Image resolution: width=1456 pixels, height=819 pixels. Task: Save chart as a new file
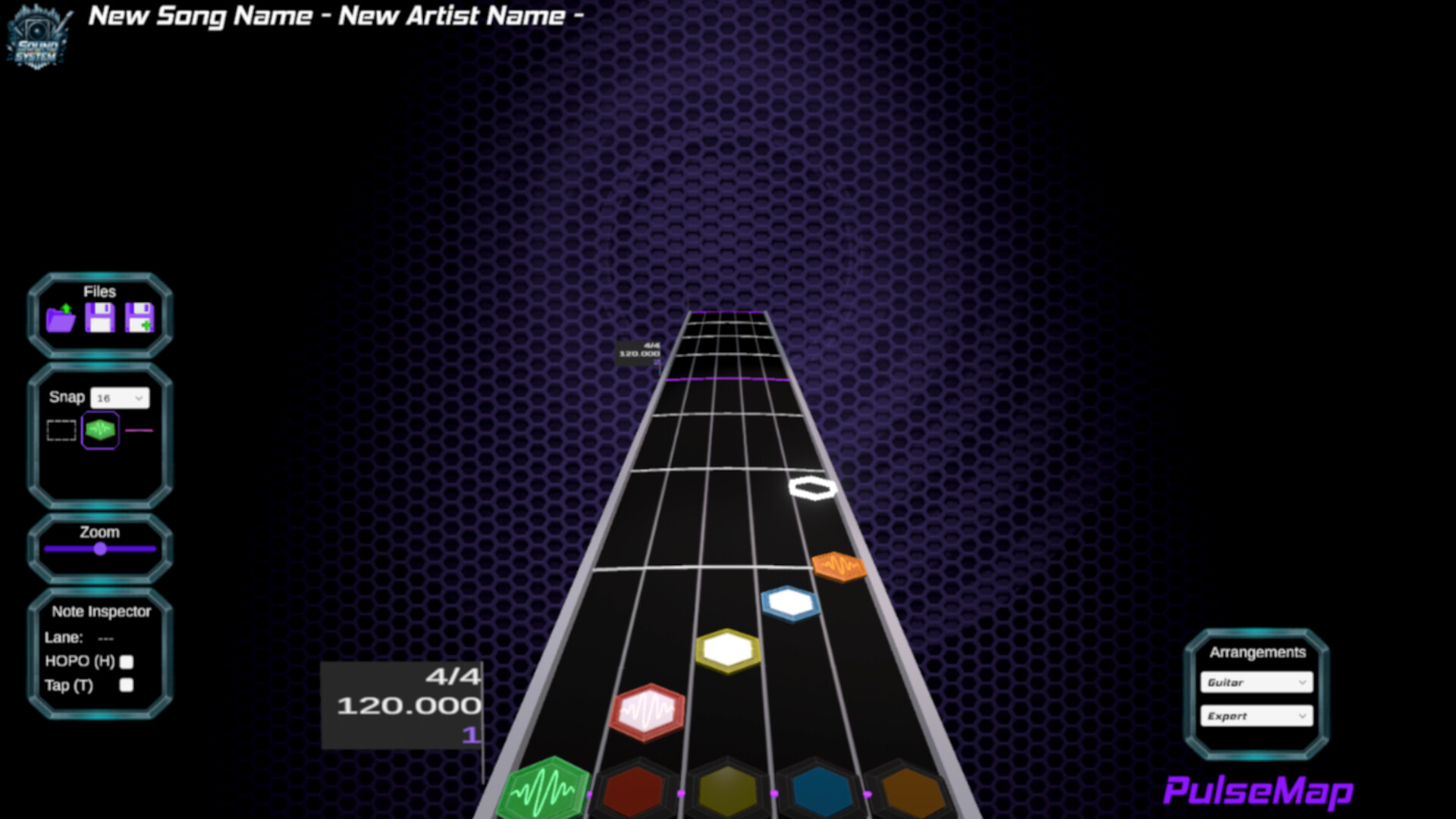[x=140, y=318]
